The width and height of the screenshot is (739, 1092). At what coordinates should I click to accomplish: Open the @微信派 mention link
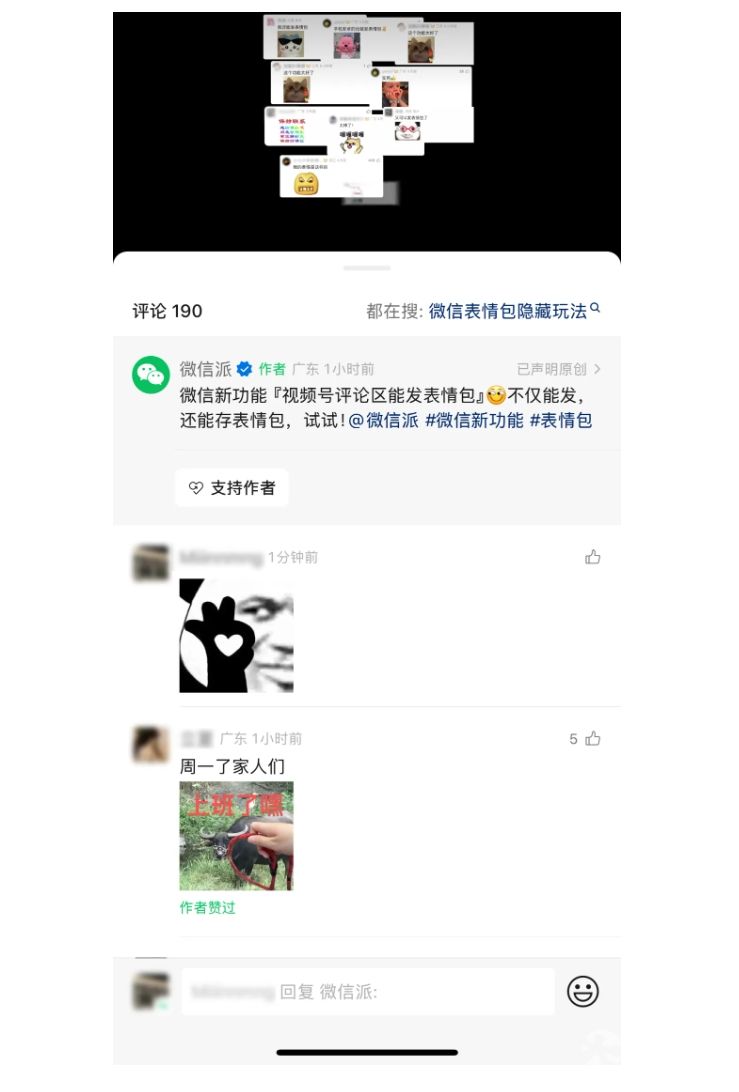tap(383, 420)
